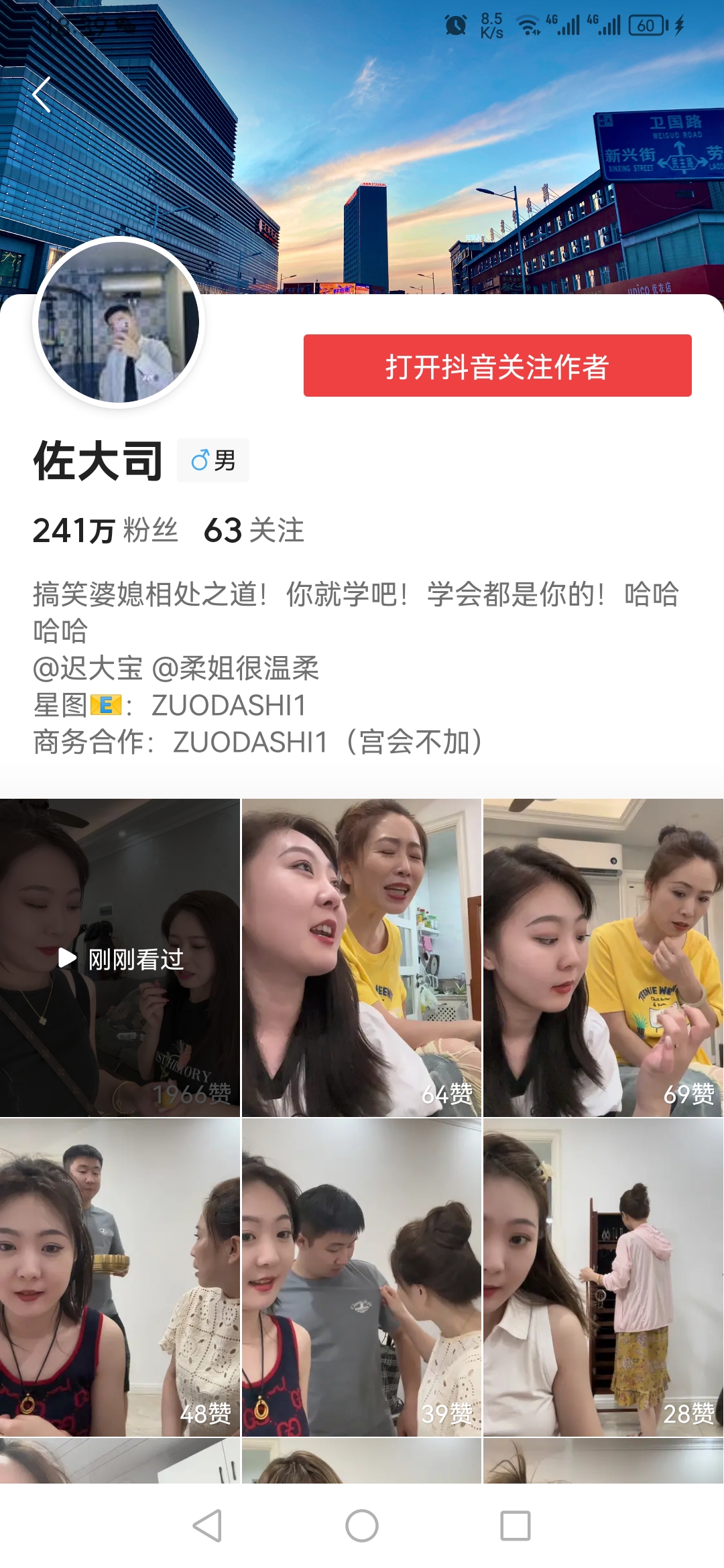View the video with 48赞
The image size is (724, 1568).
click(x=120, y=1277)
